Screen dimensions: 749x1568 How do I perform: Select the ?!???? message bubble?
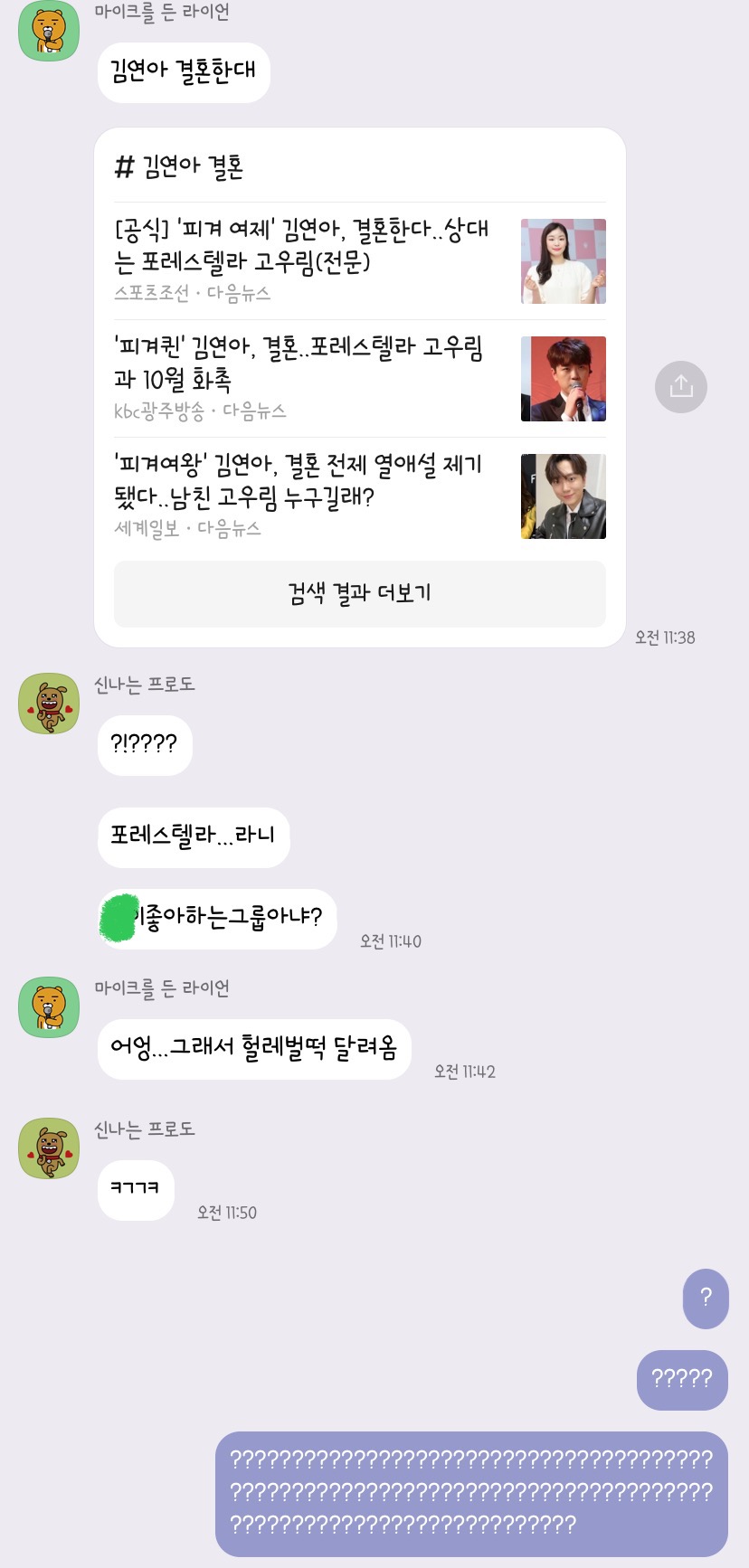(144, 744)
